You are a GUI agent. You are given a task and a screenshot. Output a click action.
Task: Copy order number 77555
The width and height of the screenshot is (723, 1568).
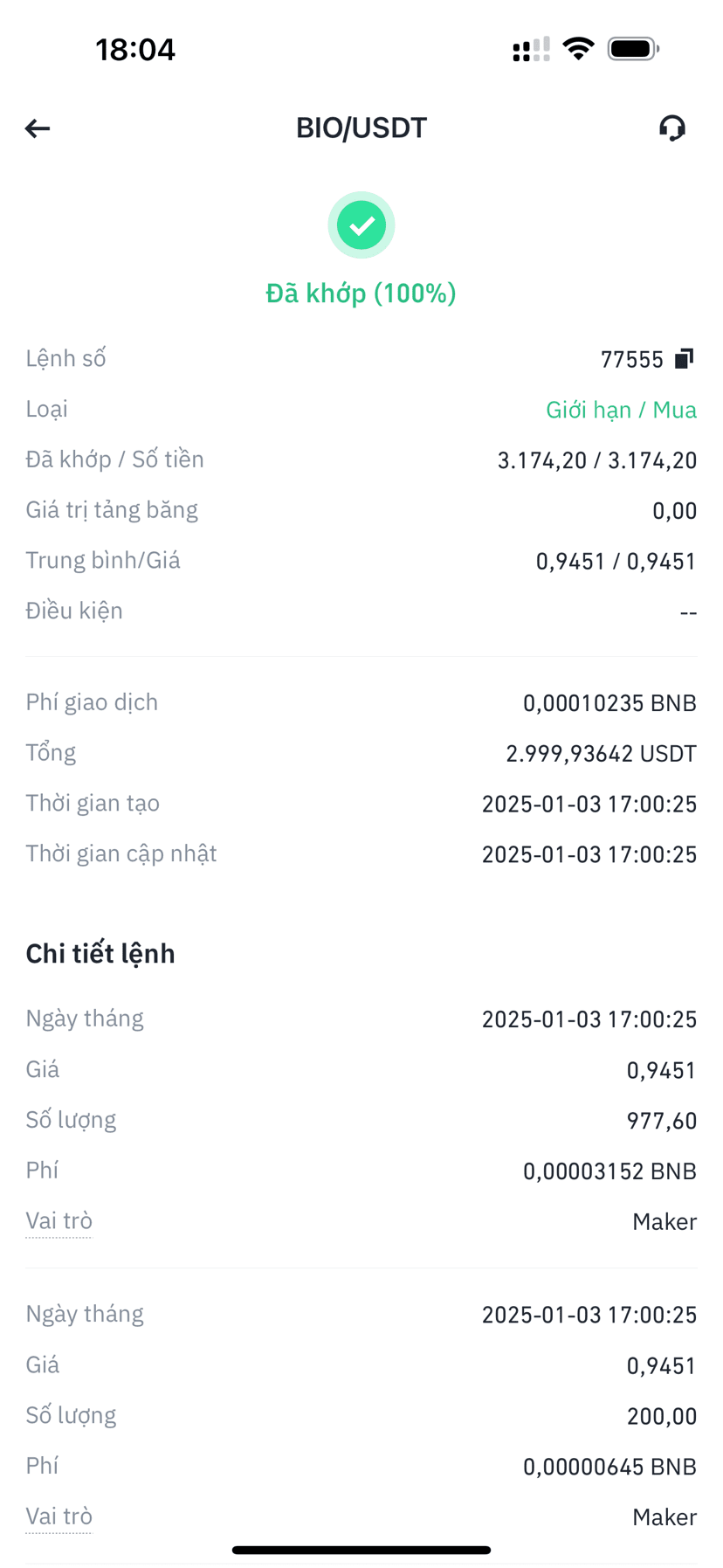pyautogui.click(x=684, y=358)
